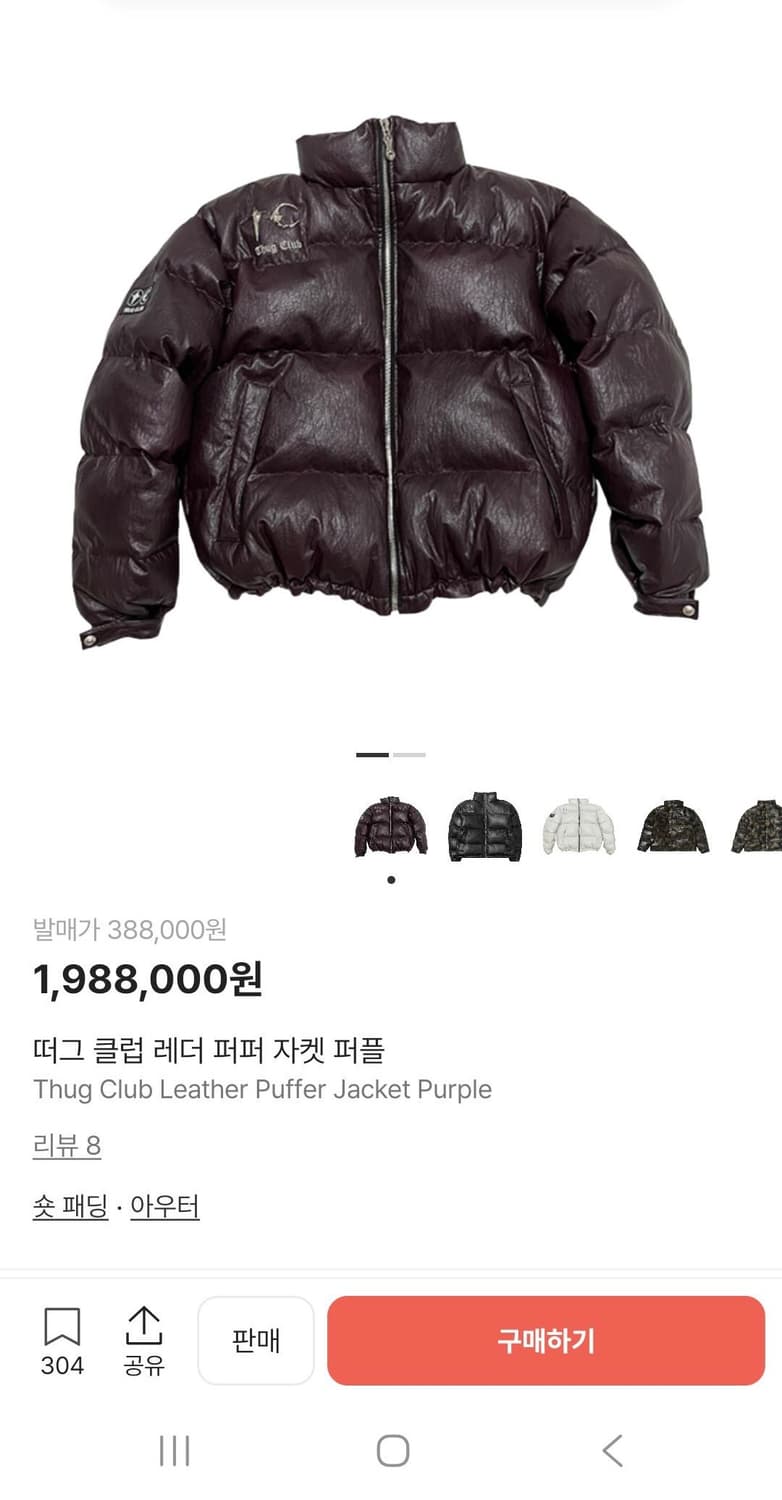Screen dimensions: 782x1500
Task: Open the 아우터 category link
Action: (x=165, y=1206)
